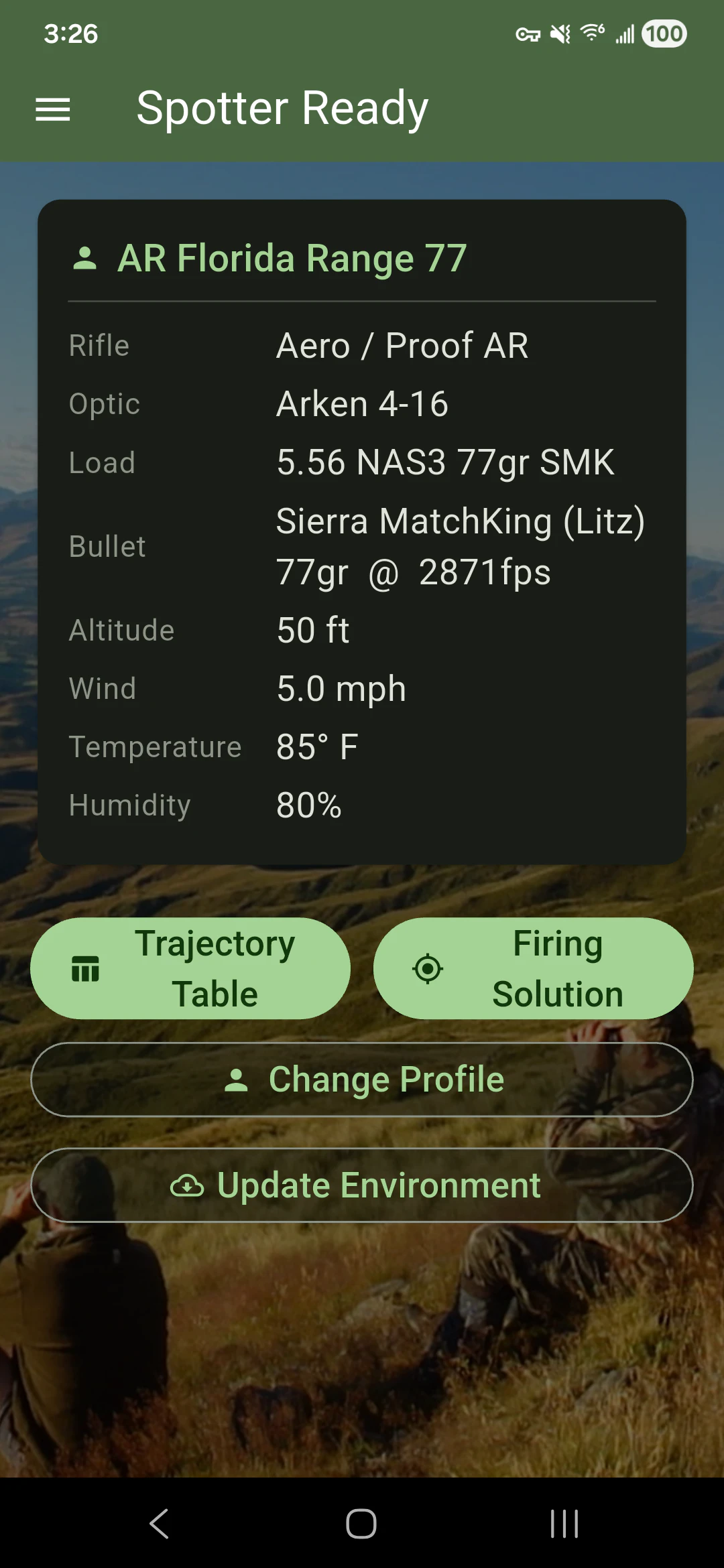Go back using system back button
Image resolution: width=724 pixels, height=1568 pixels.
coord(159,1524)
